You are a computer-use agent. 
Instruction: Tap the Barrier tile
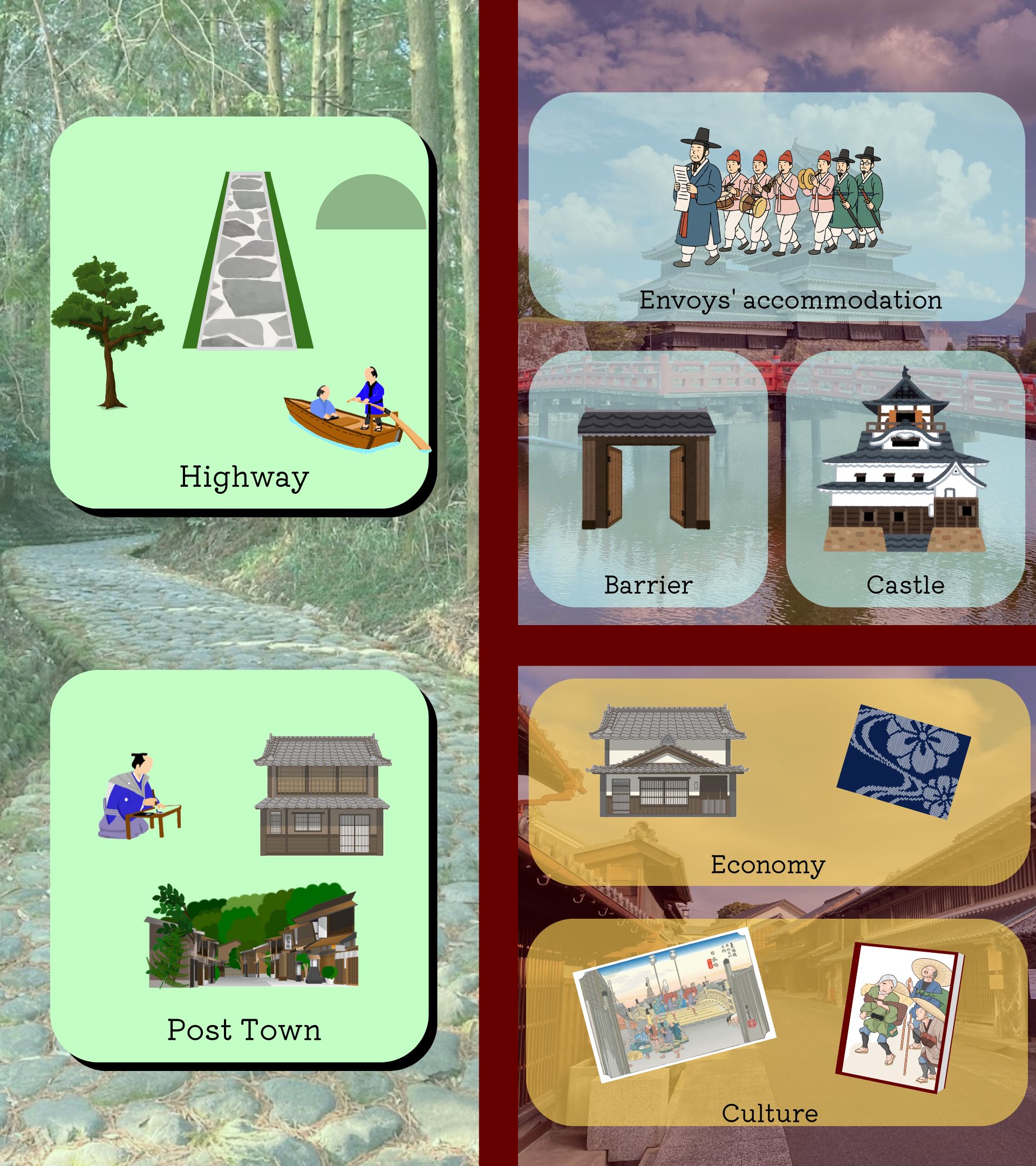pos(647,479)
